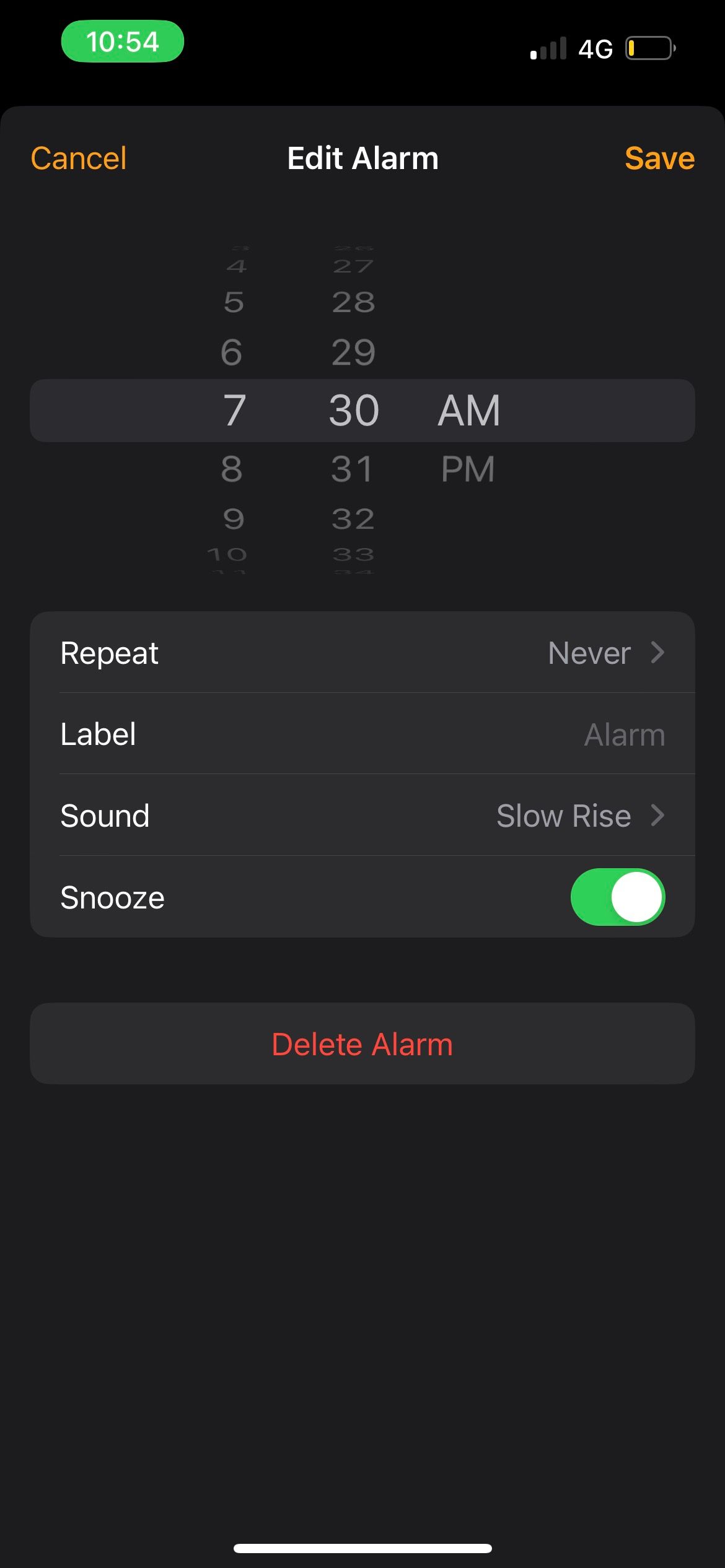
Task: Select AM on the time picker
Action: point(469,411)
